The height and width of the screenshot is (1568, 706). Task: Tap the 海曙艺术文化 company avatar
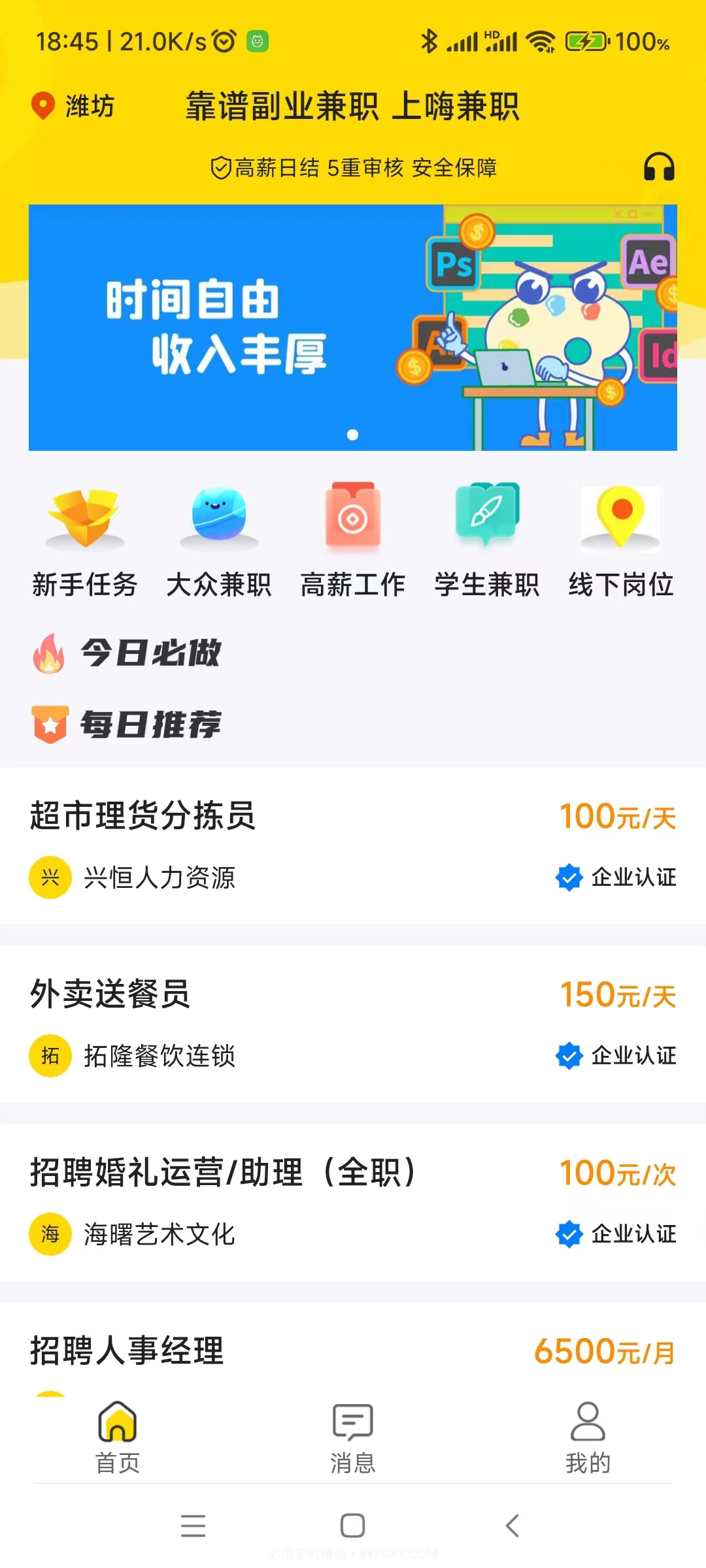tap(50, 1235)
